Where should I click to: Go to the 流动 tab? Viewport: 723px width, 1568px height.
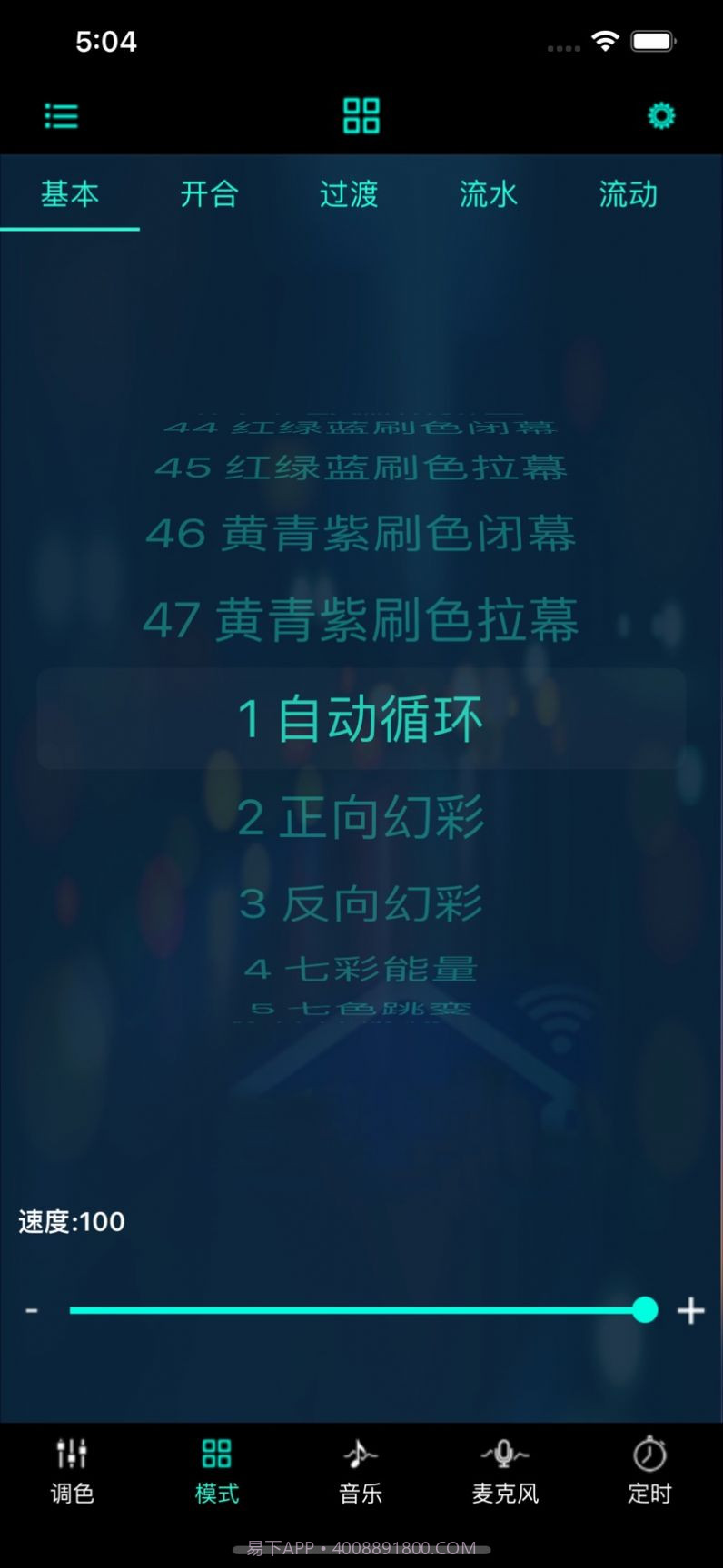[628, 194]
